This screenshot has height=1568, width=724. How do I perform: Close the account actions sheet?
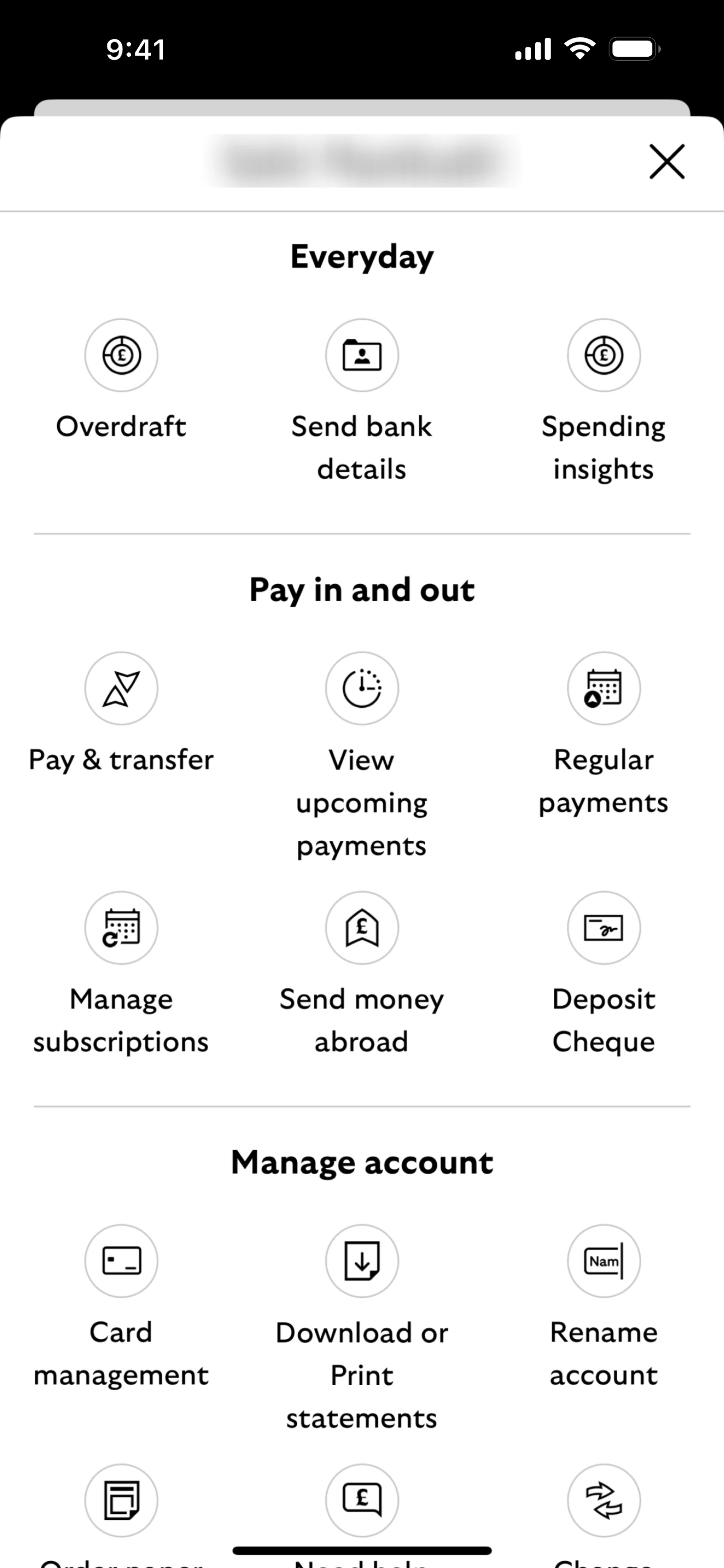667,162
